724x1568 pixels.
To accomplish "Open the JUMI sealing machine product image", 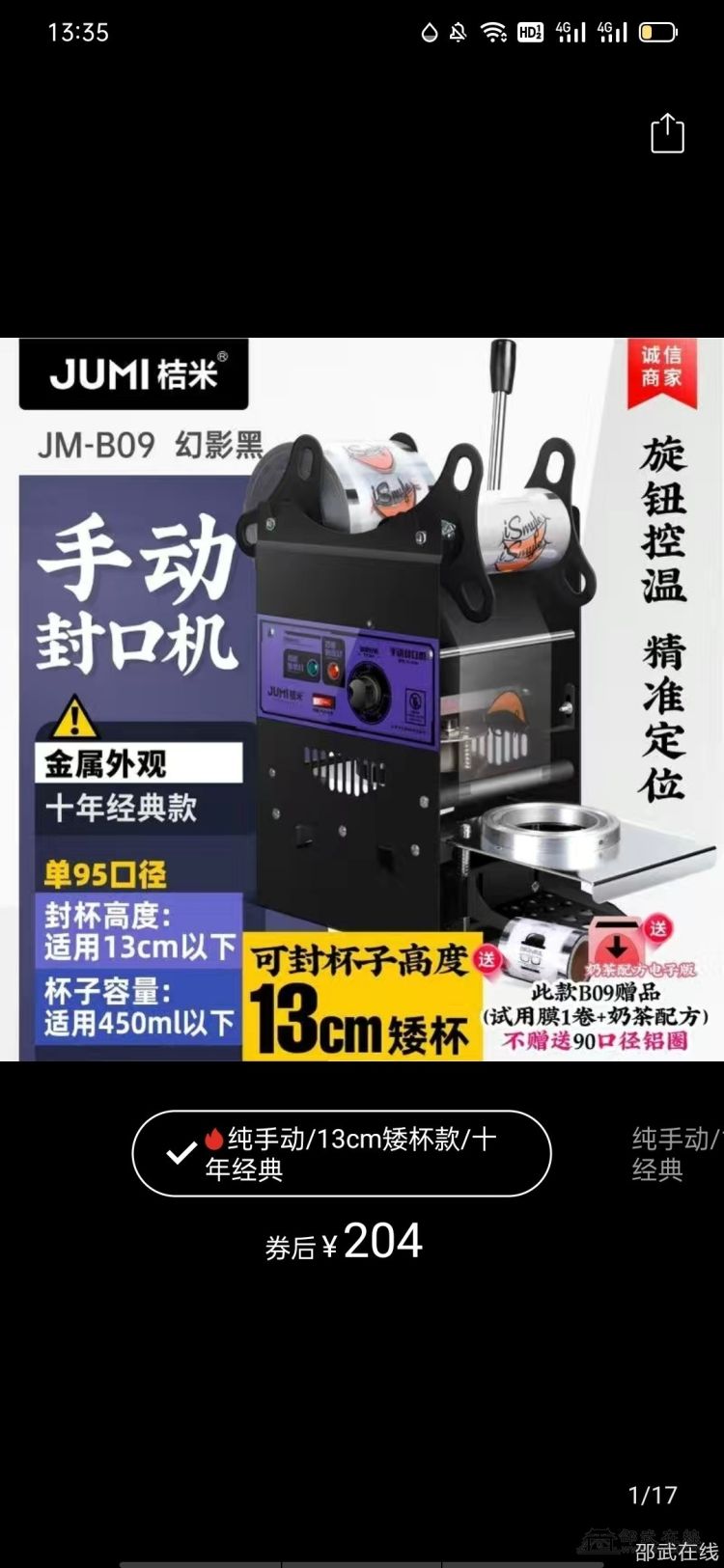I will pyautogui.click(x=362, y=699).
